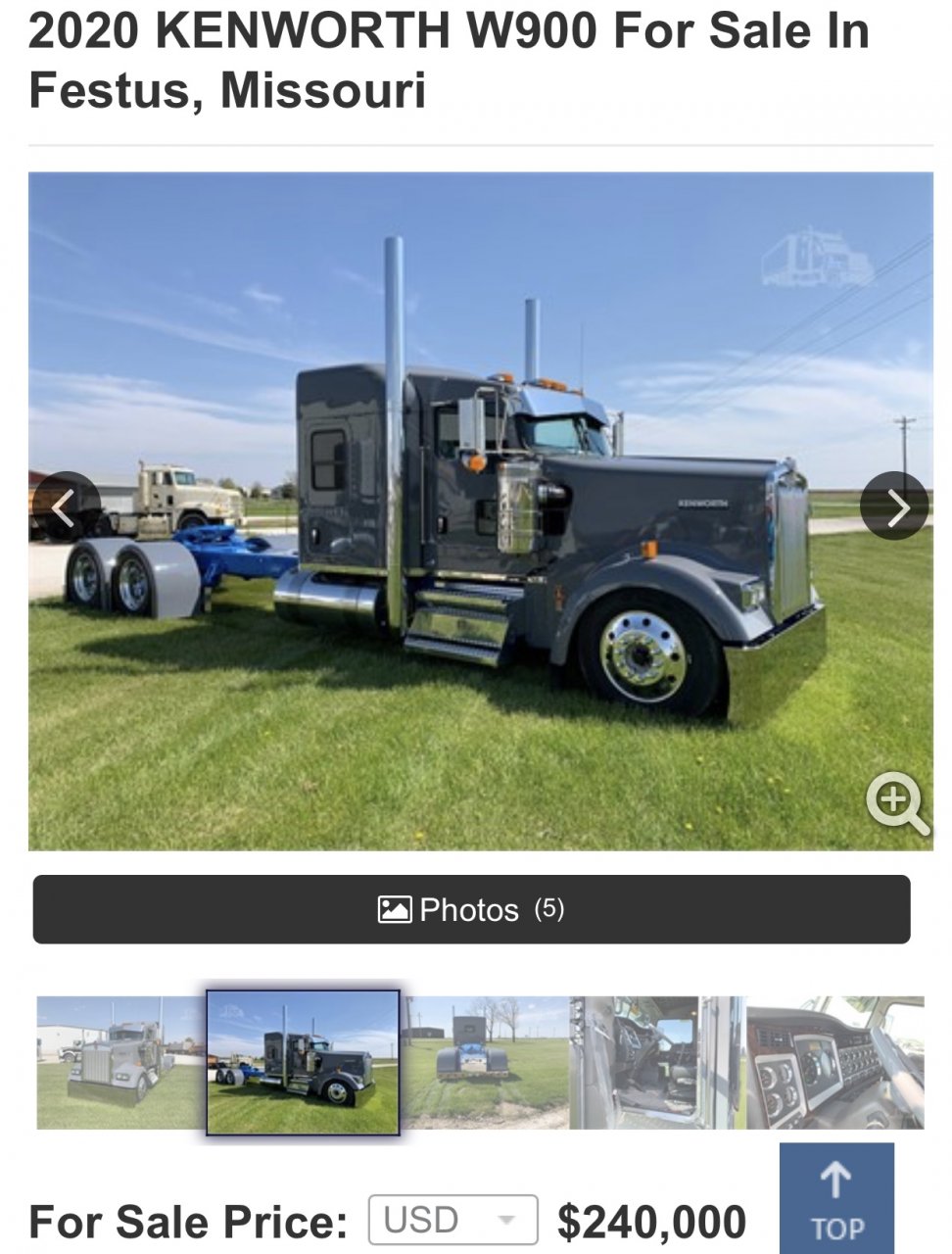Select the dashboard gauges thumbnail
The height and width of the screenshot is (1254, 952).
click(x=834, y=1062)
